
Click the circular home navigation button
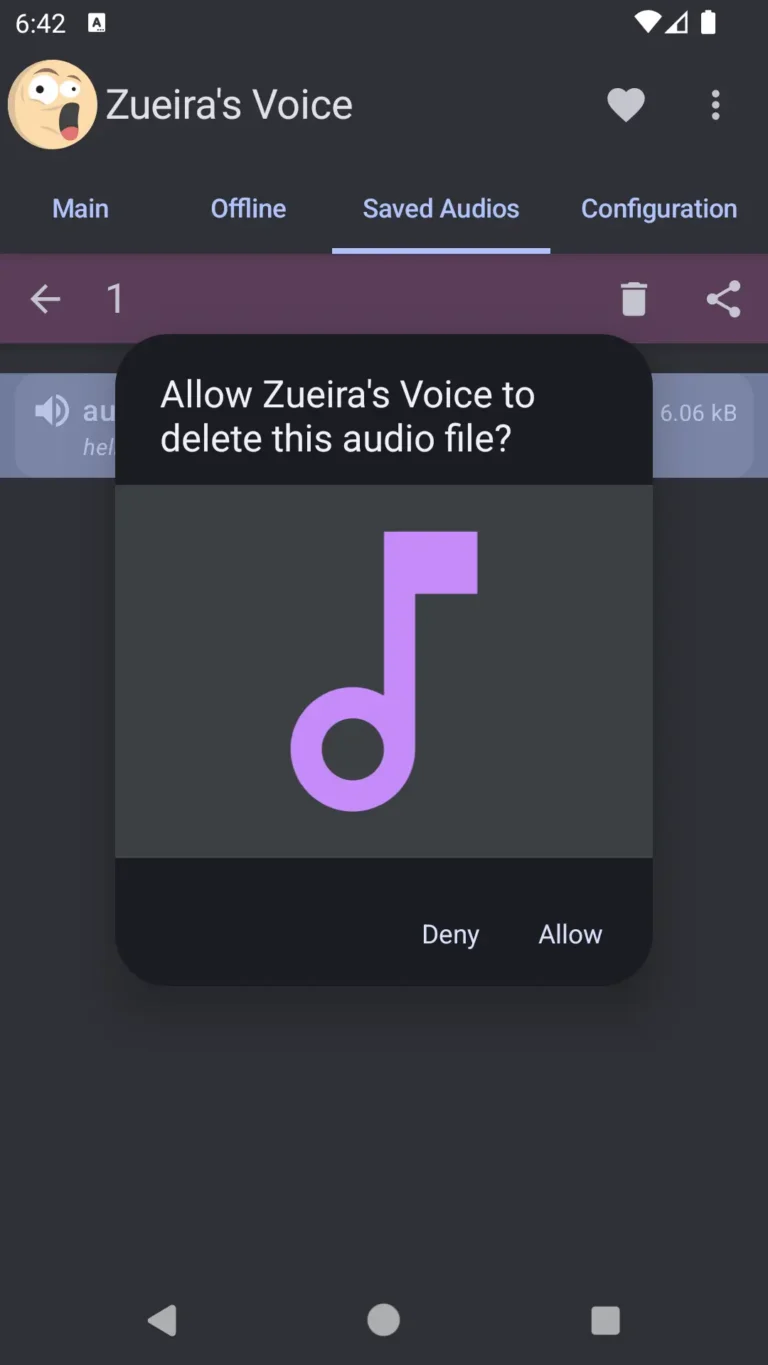383,1319
